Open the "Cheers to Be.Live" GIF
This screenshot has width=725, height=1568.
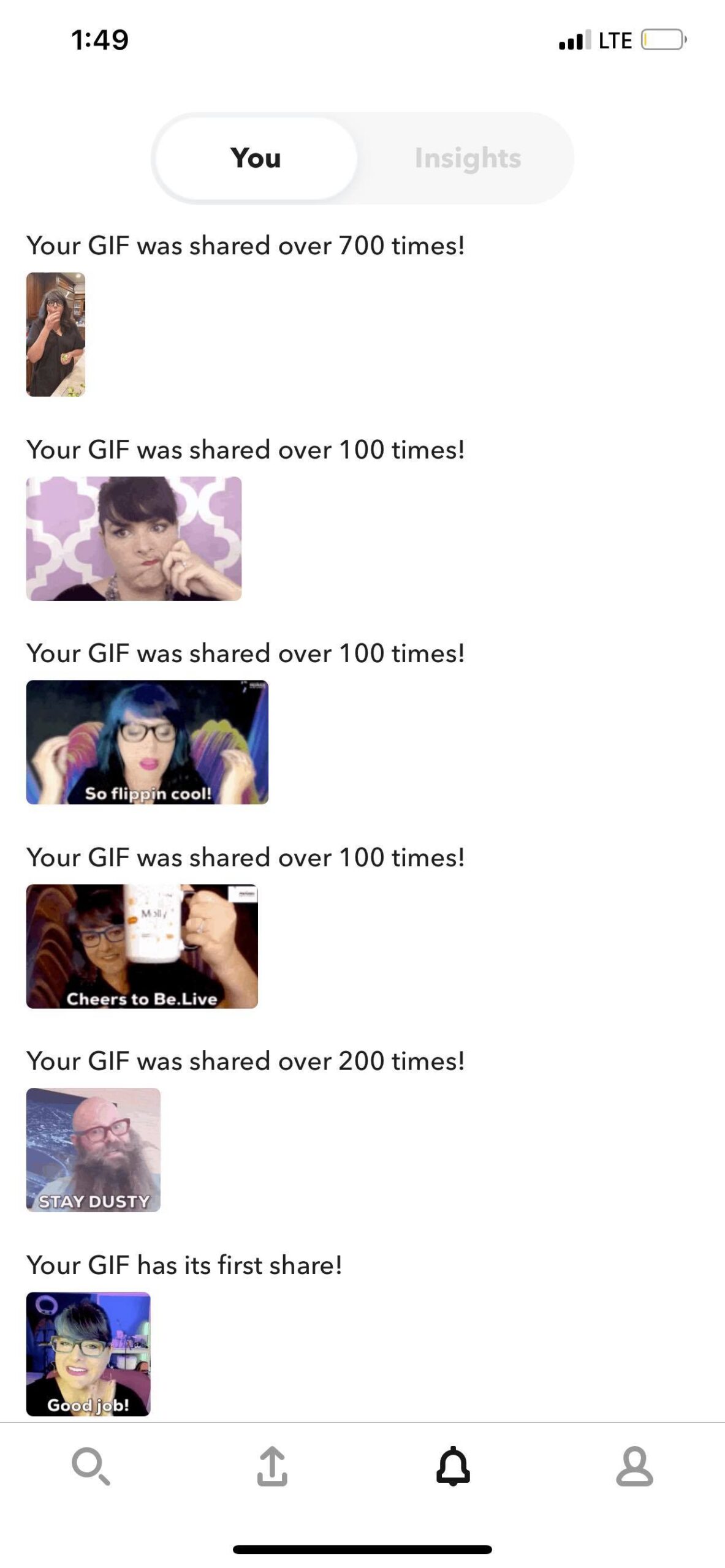click(142, 946)
